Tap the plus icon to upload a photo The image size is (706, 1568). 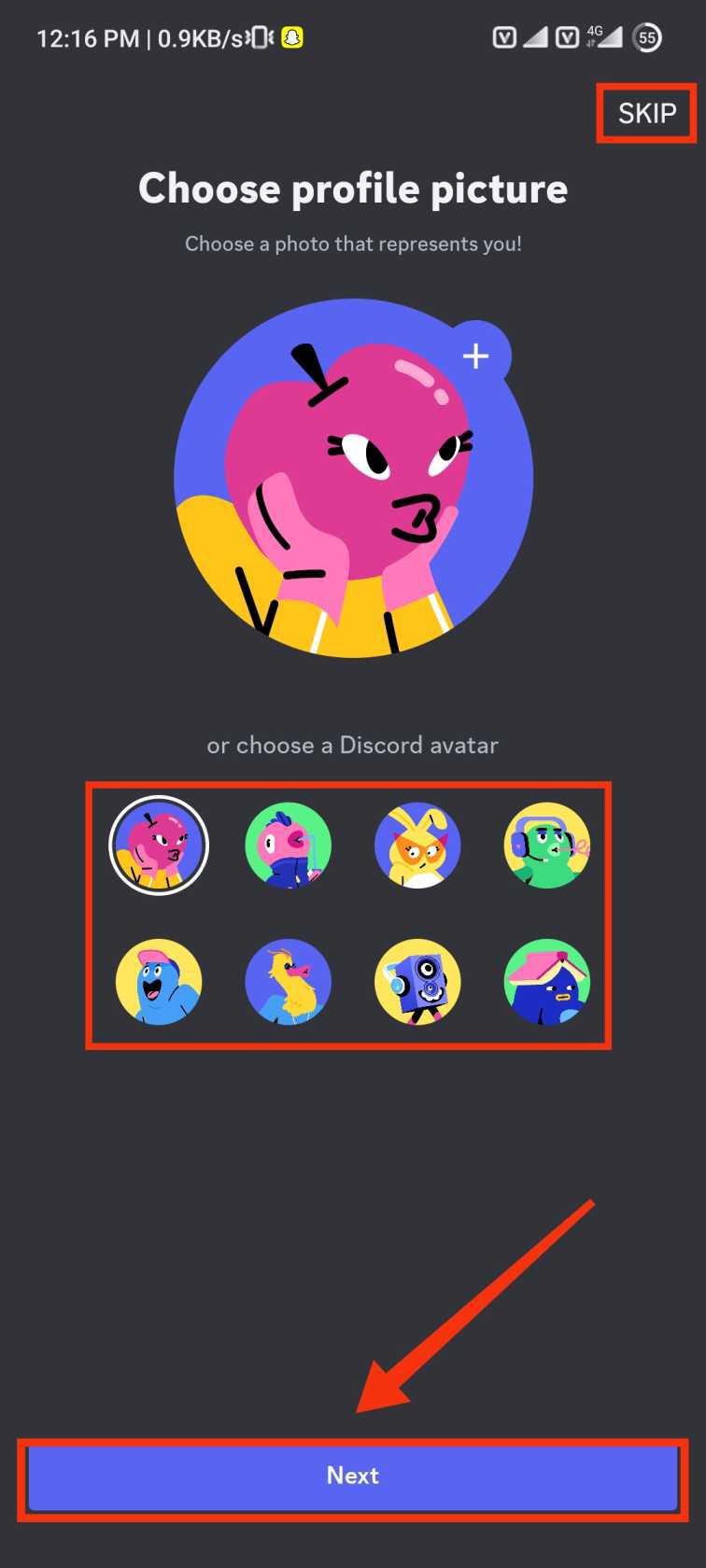(476, 356)
